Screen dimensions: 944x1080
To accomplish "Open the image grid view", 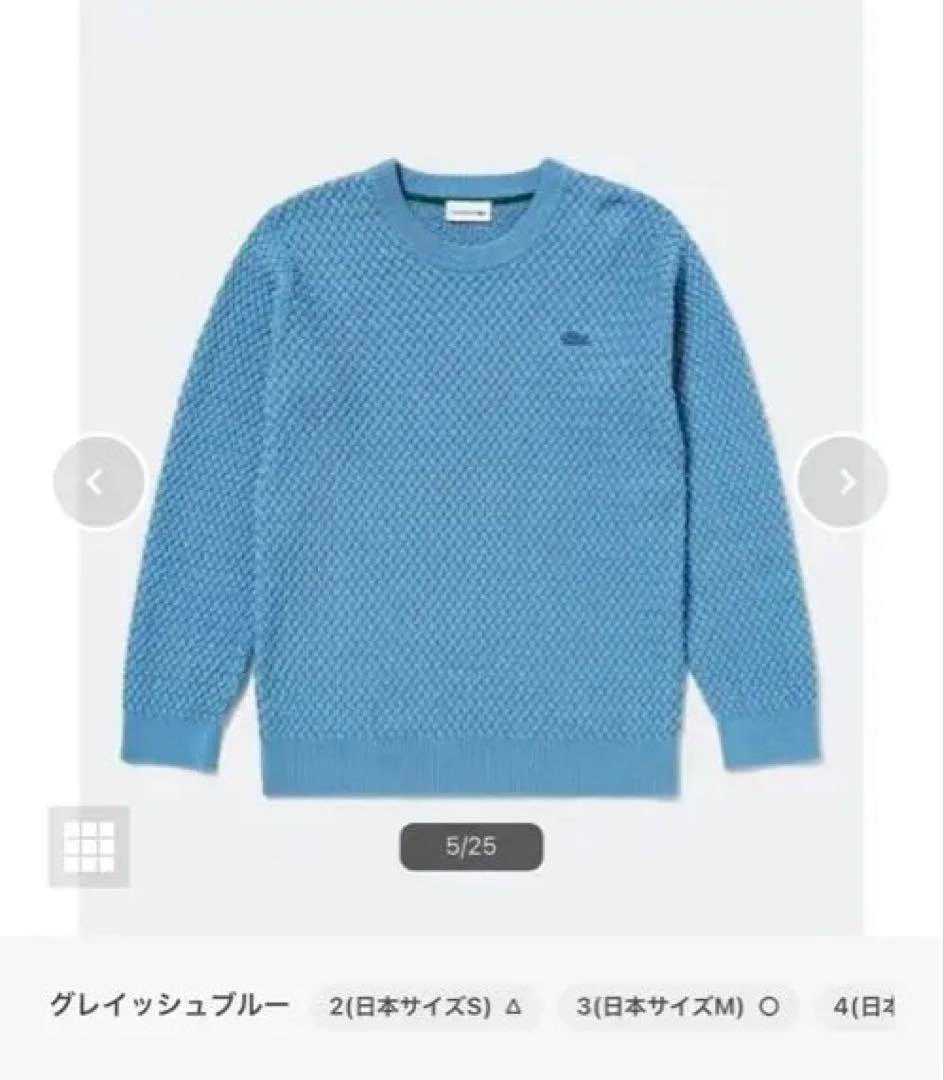I will click(x=90, y=846).
